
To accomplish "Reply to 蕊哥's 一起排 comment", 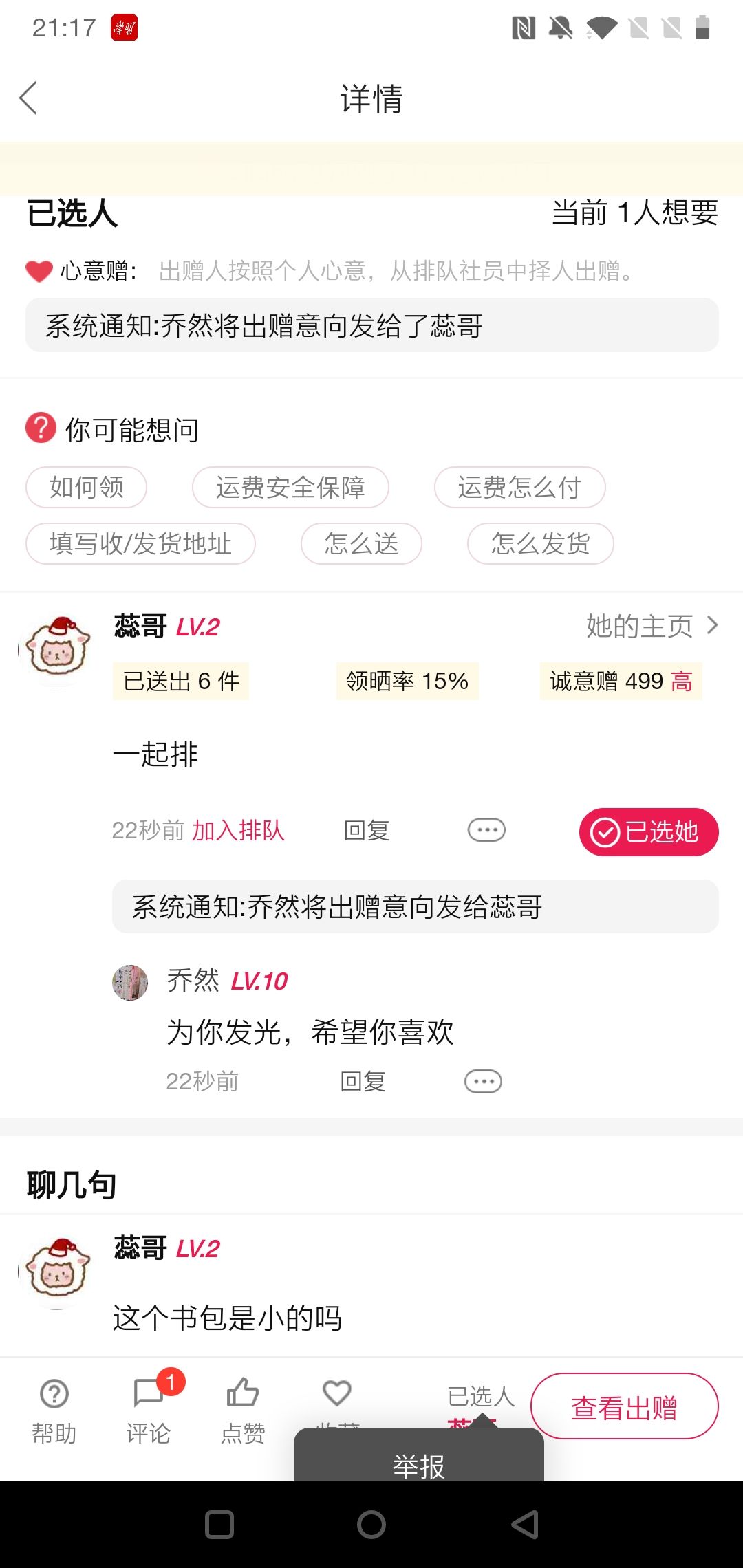I will coord(367,831).
